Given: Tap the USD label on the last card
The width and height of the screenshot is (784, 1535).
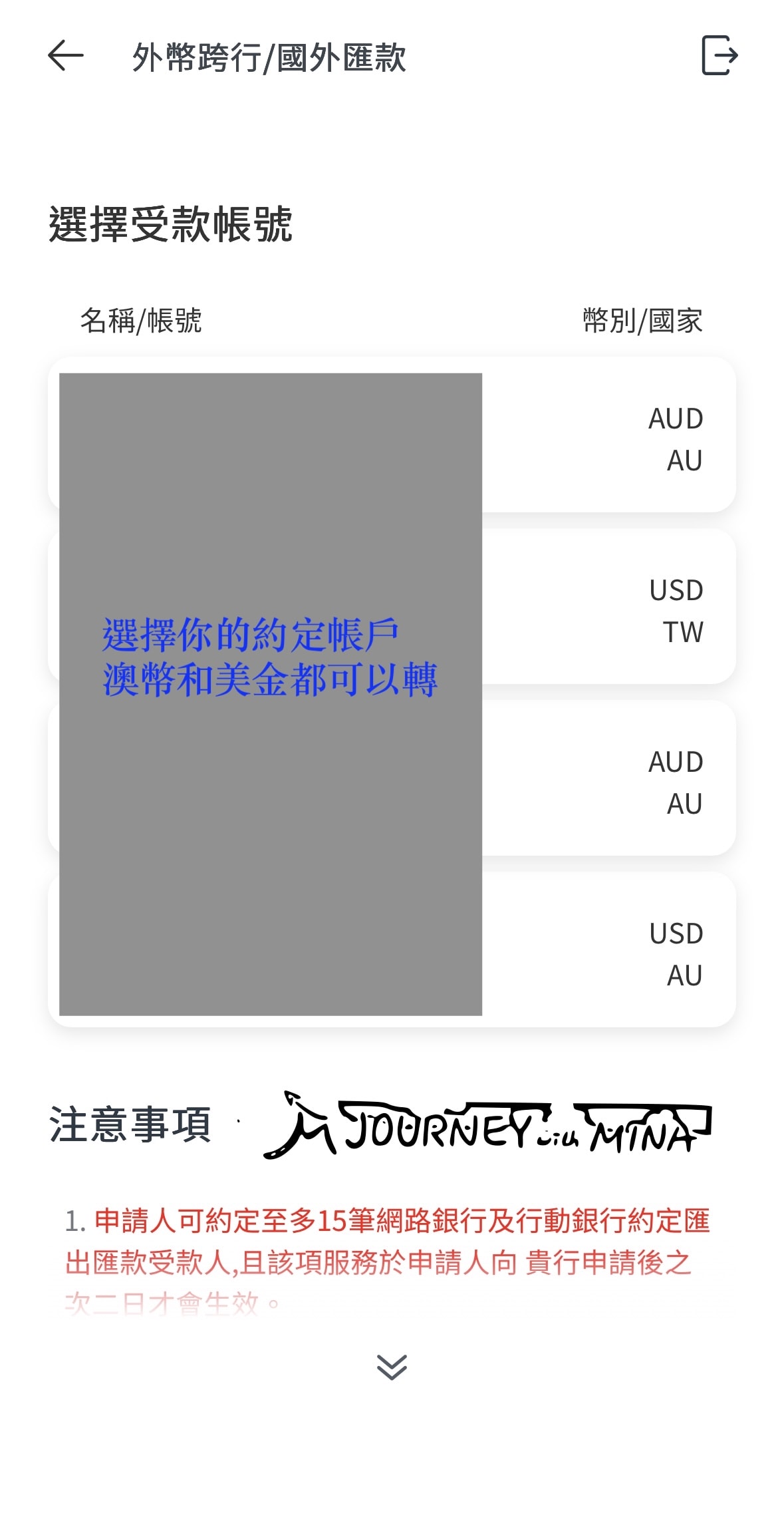Looking at the screenshot, I should tap(676, 933).
